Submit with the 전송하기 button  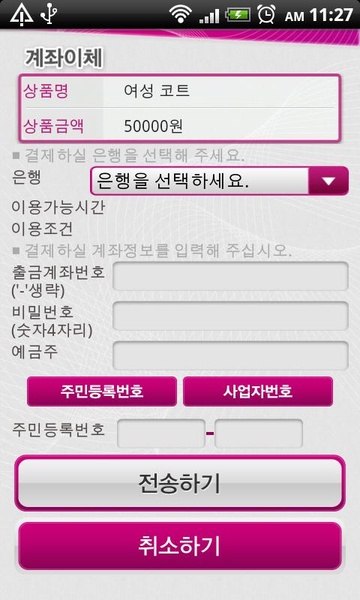point(180,483)
